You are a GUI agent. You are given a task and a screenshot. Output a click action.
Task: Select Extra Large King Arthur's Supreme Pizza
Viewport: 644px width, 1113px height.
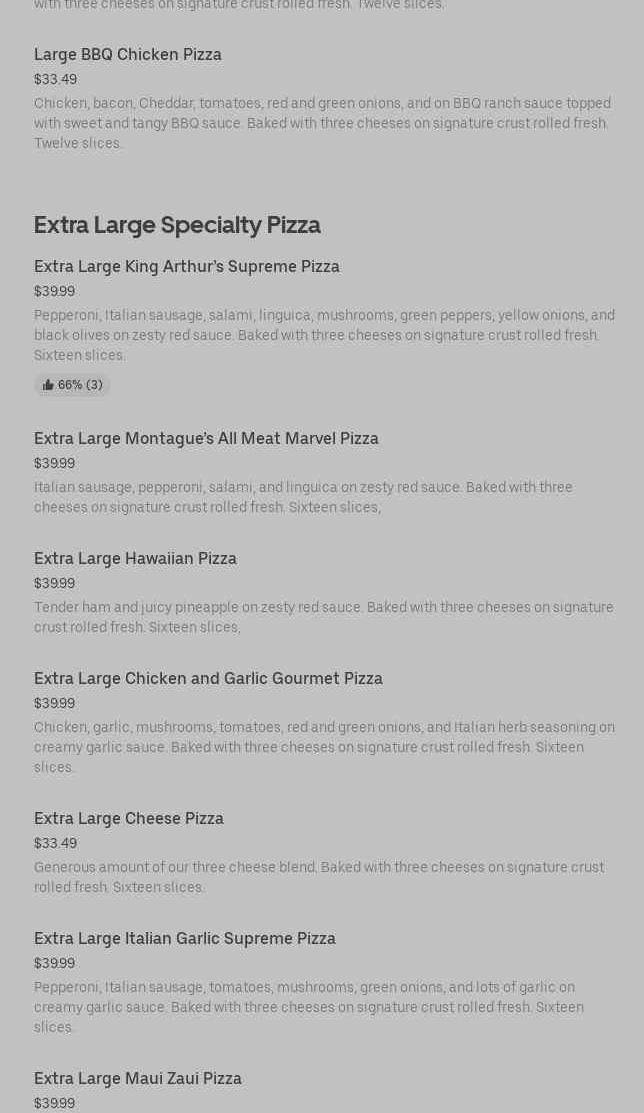pos(187,267)
